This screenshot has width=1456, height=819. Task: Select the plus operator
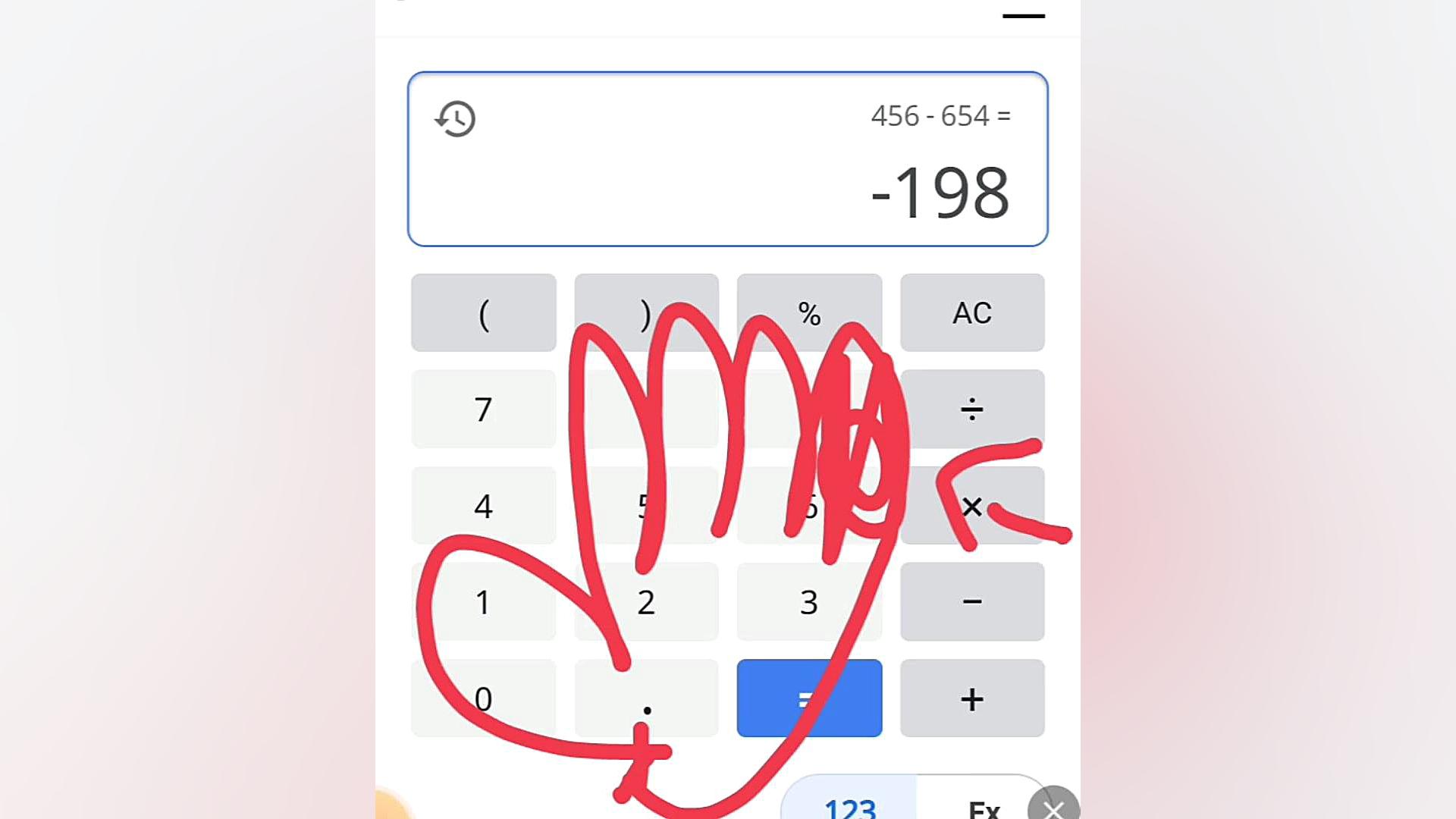[x=972, y=698]
